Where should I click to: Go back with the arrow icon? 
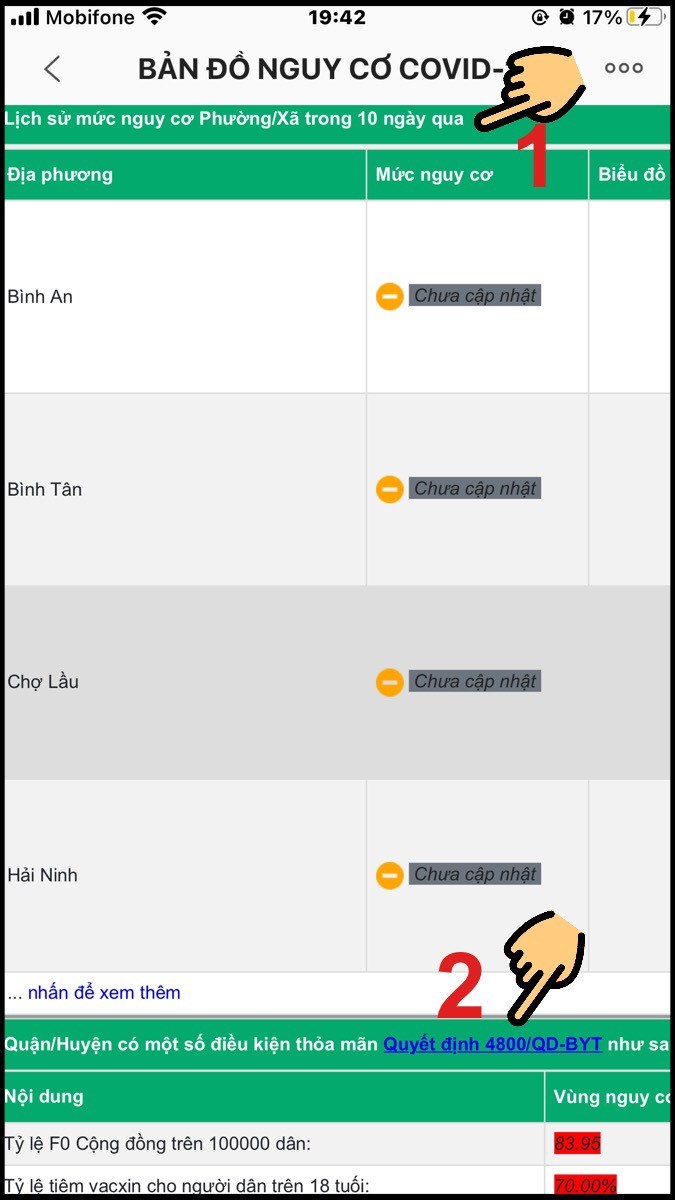point(52,69)
